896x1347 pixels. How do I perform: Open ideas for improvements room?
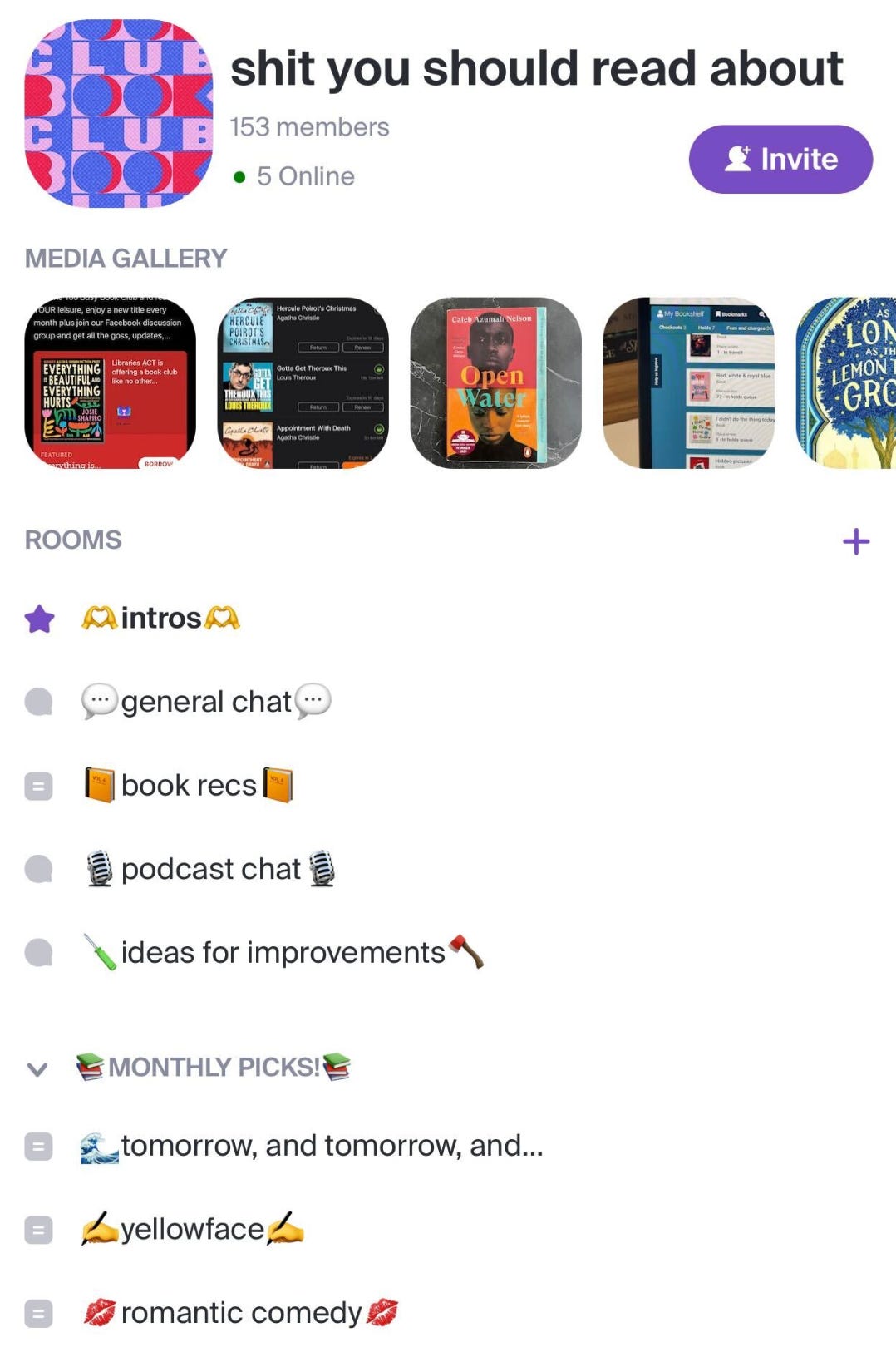(283, 953)
